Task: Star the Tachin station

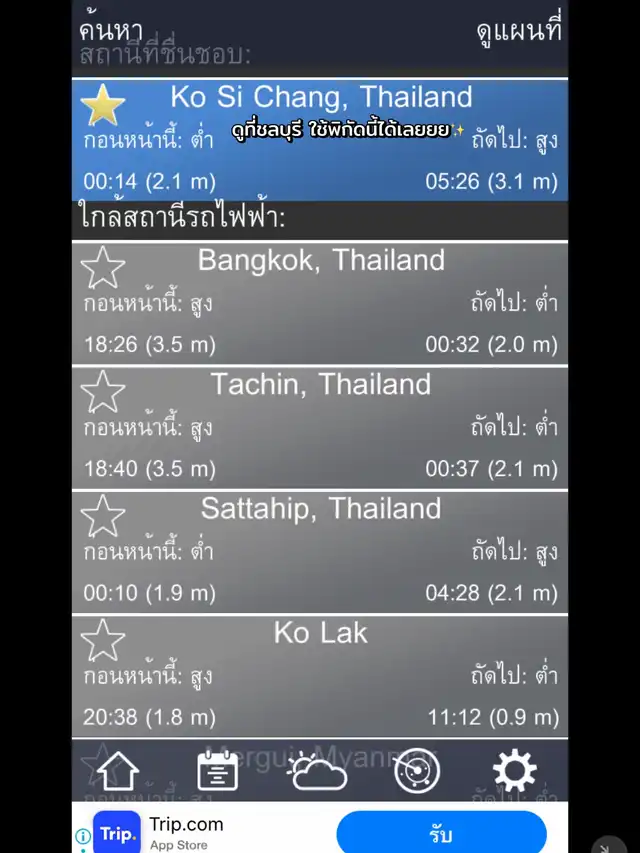Action: (x=102, y=392)
